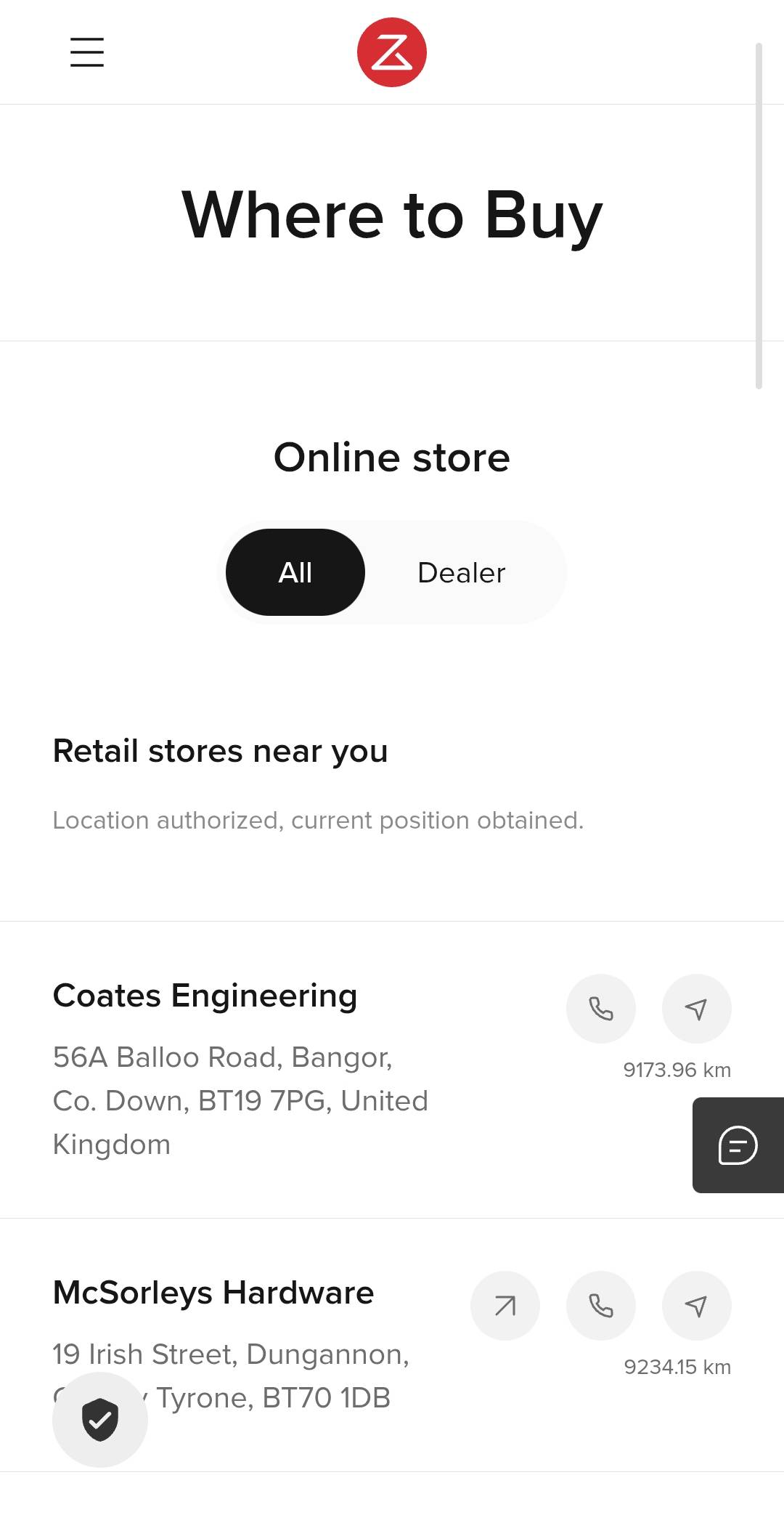Open the live chat widget
Image resolution: width=784 pixels, height=1520 pixels.
click(738, 1145)
